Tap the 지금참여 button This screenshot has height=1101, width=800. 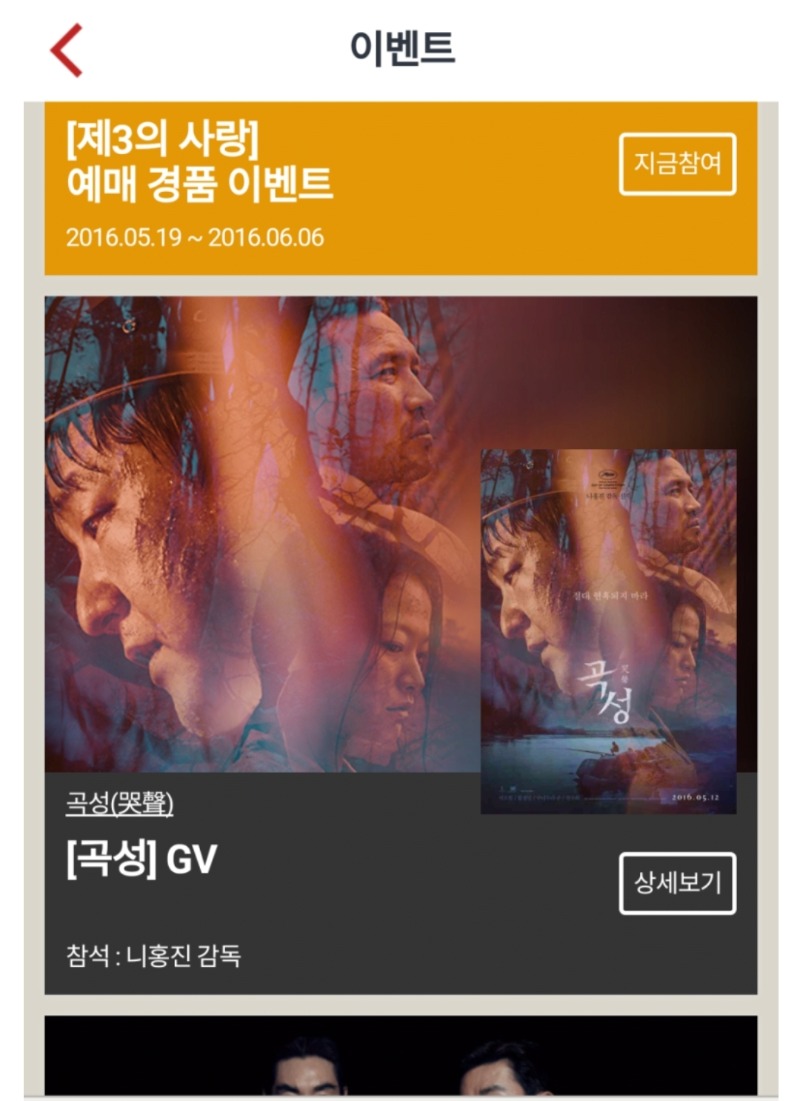[677, 164]
